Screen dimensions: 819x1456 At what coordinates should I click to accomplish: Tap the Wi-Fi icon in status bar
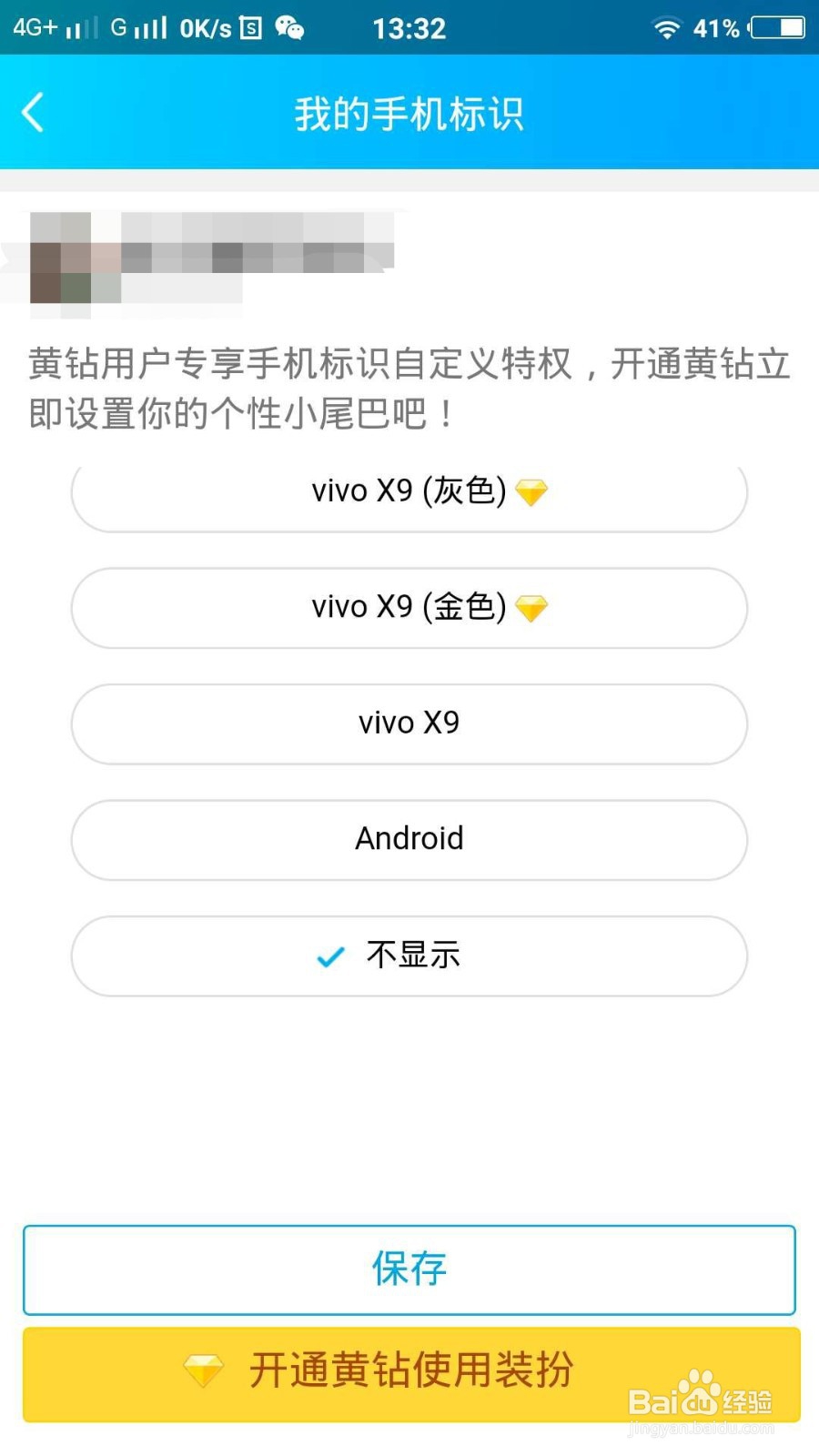[x=665, y=28]
